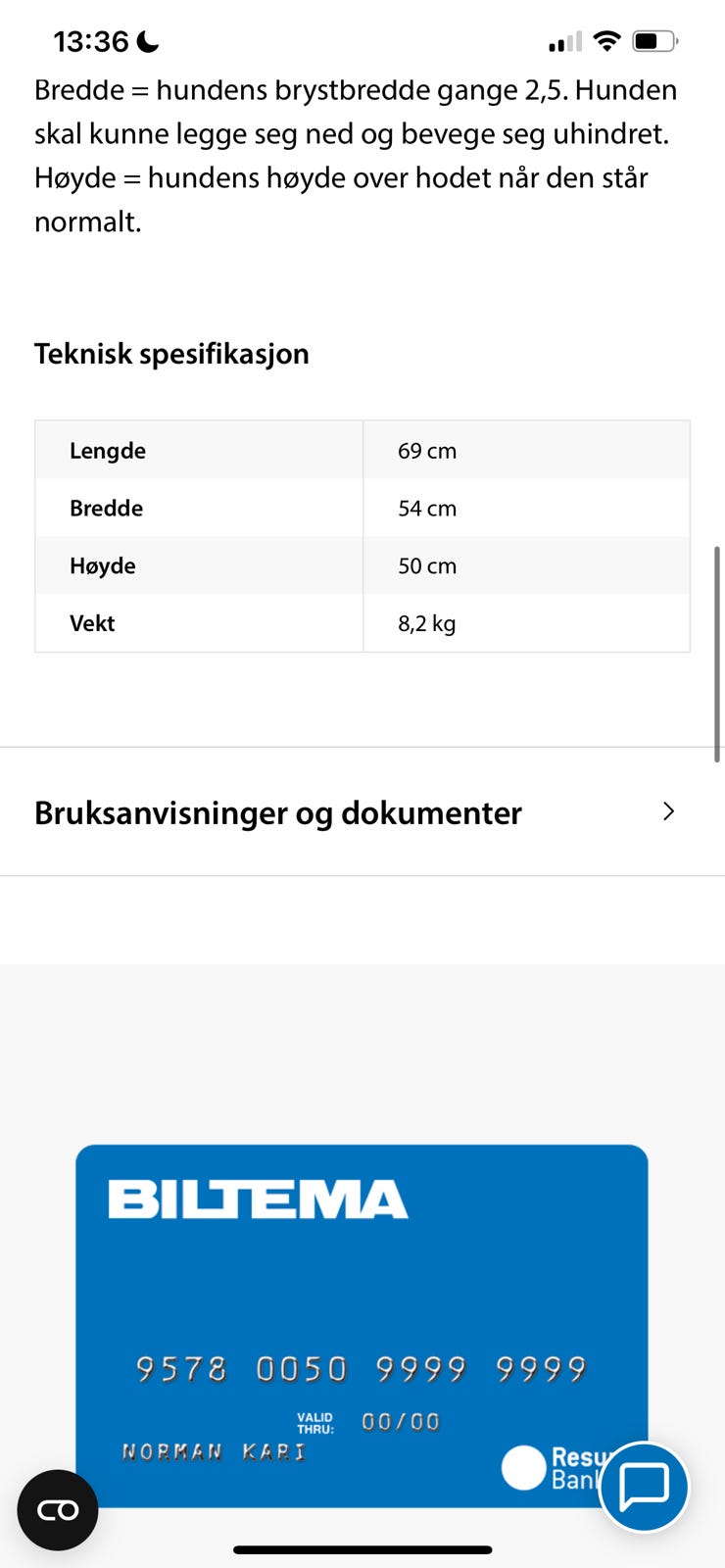The height and width of the screenshot is (1568, 725).
Task: Tap the black link icon button
Action: pos(58,1510)
